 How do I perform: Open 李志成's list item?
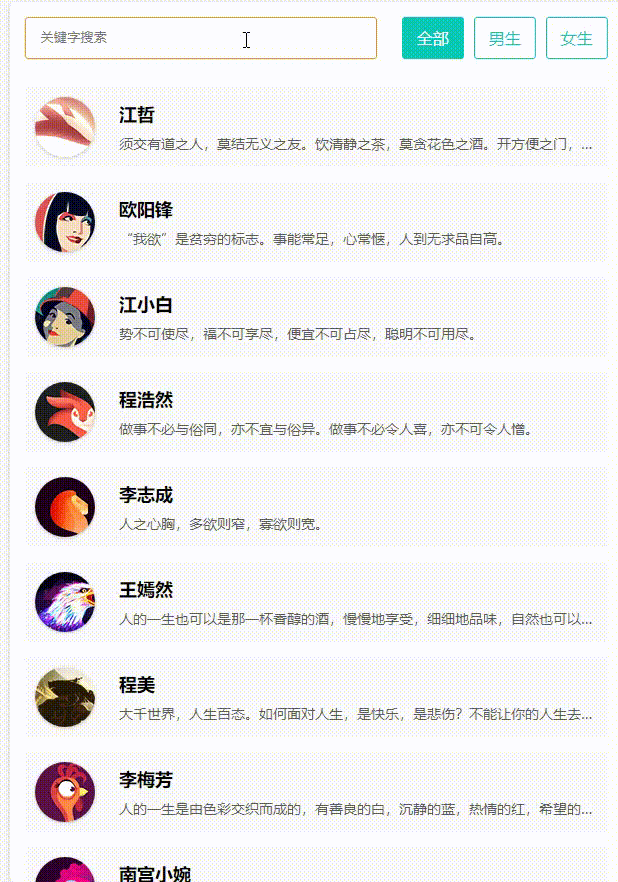coord(315,508)
